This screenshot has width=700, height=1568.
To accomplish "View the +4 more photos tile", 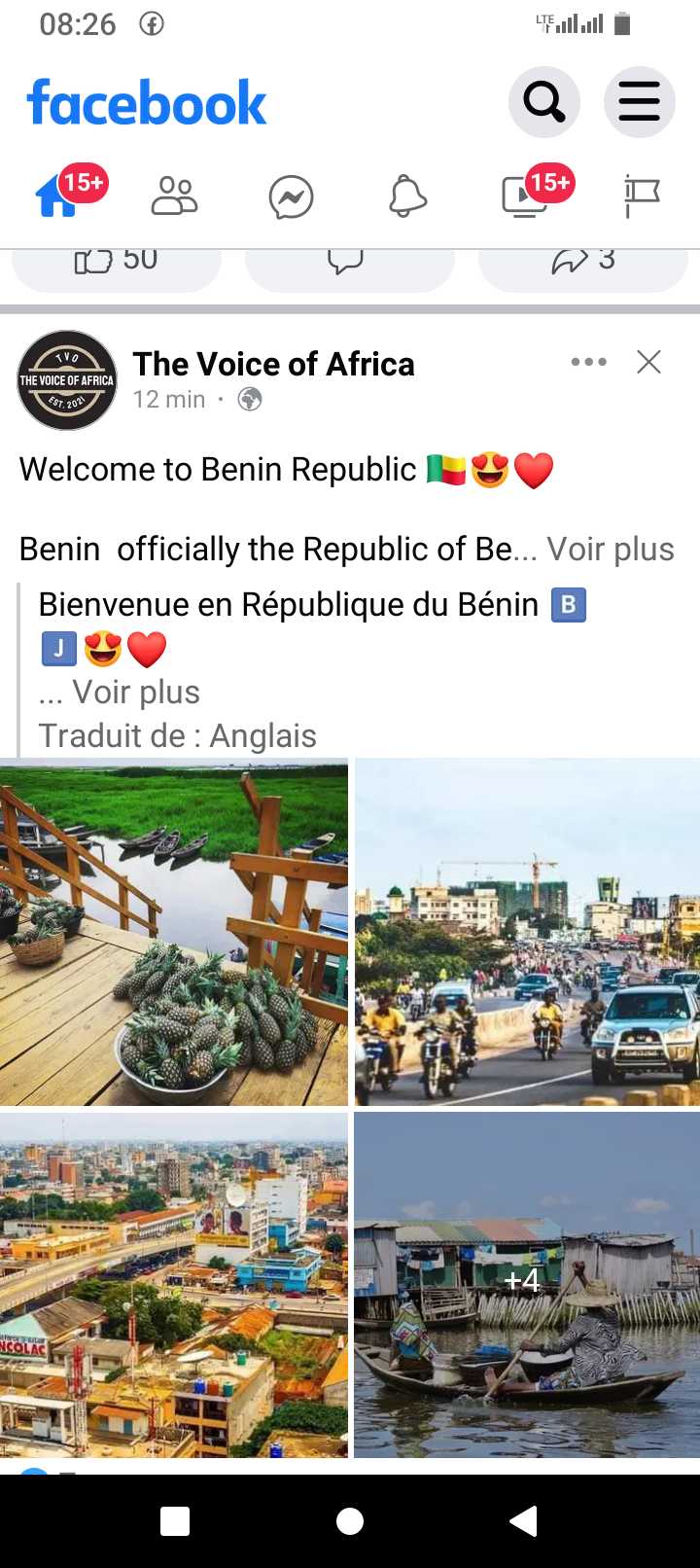I will tap(526, 1284).
